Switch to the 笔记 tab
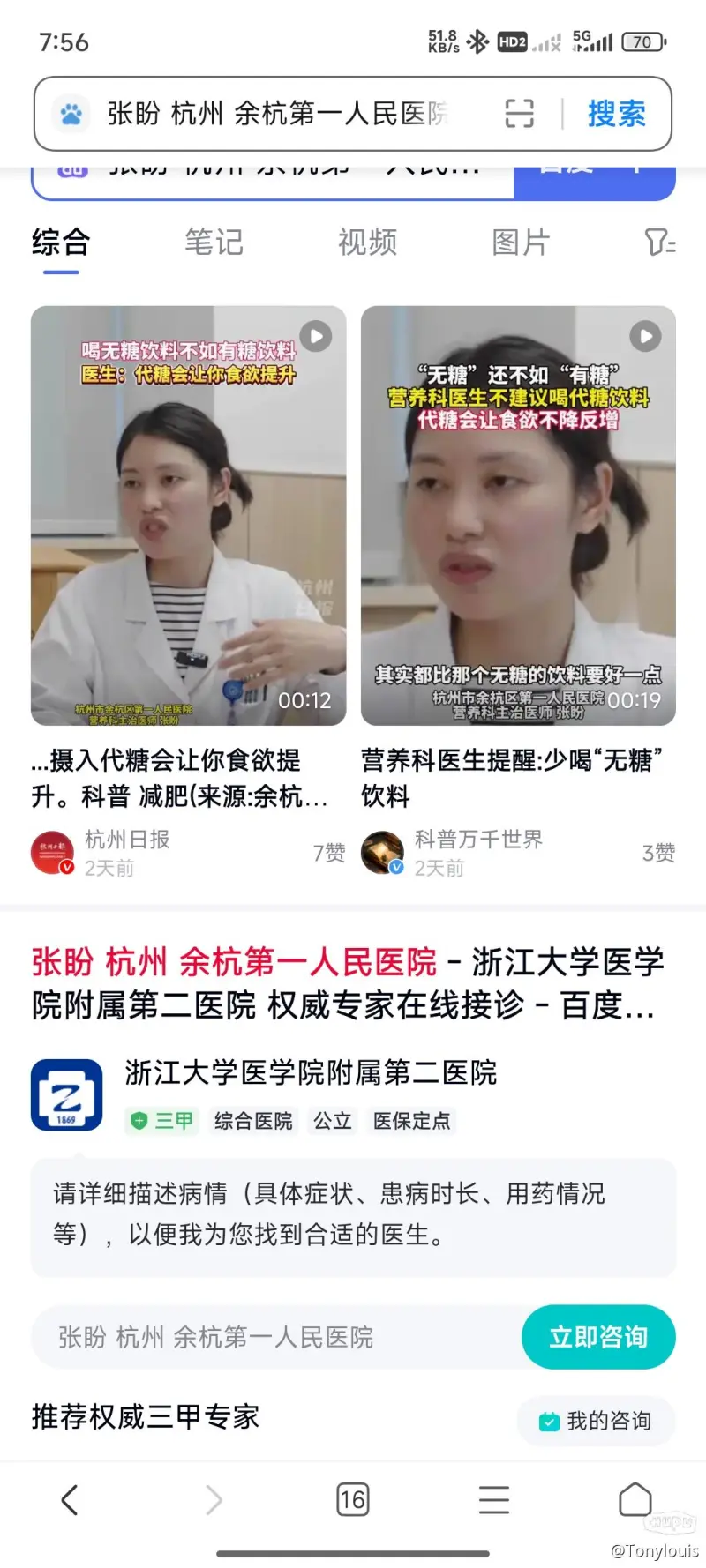This screenshot has height=1568, width=706. click(214, 242)
